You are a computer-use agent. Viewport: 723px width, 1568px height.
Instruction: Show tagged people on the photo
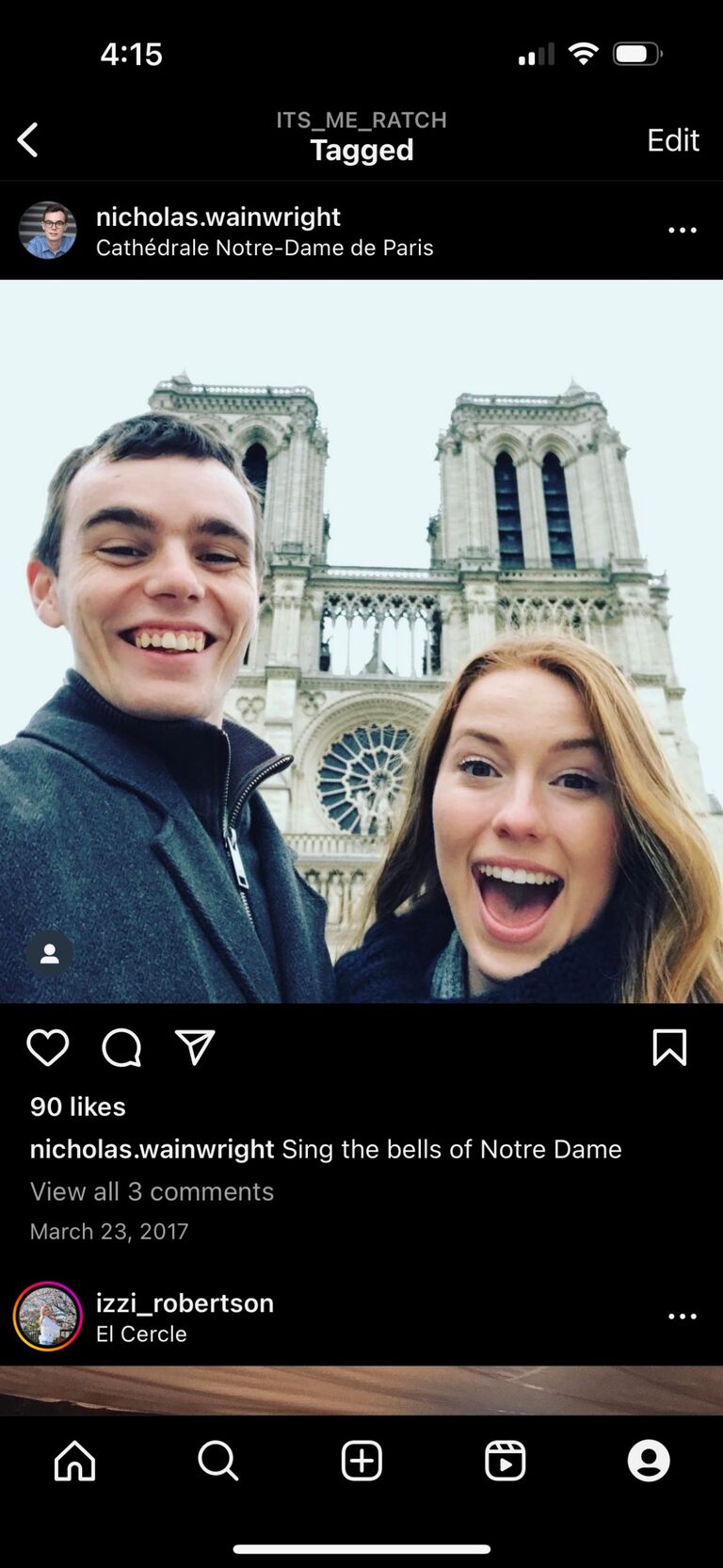point(49,954)
